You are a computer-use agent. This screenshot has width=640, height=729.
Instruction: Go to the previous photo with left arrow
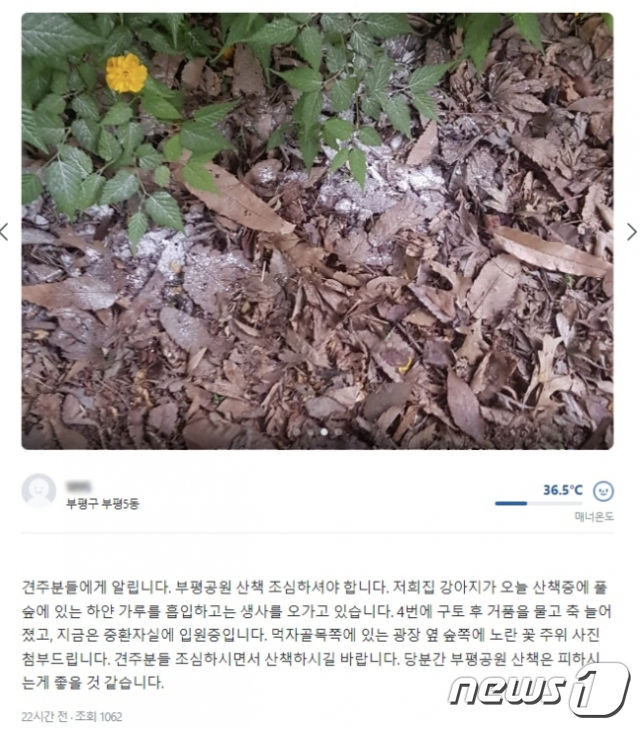pos(5,232)
